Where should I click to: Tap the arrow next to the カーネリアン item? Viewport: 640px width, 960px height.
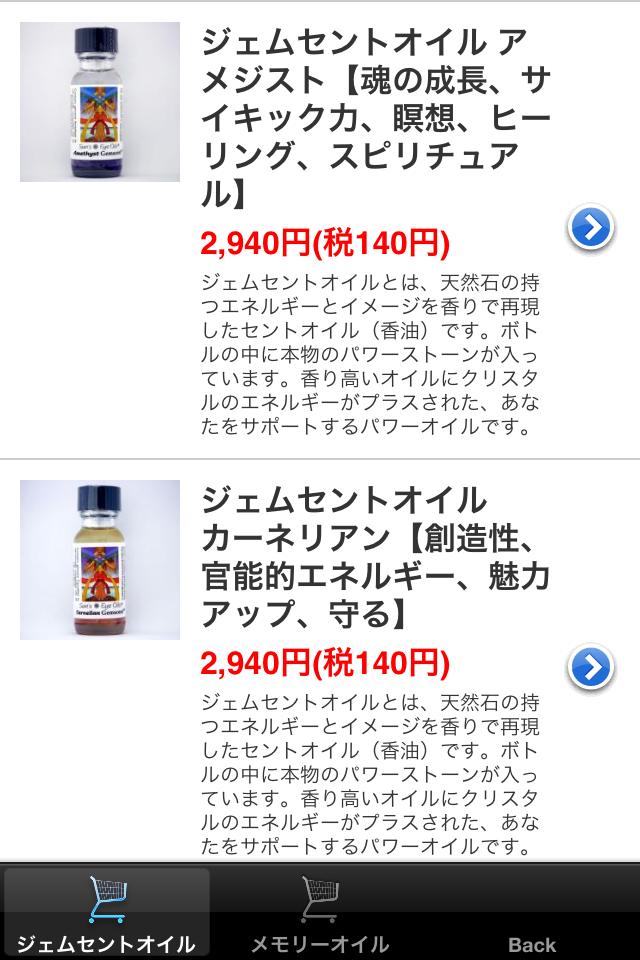click(590, 667)
